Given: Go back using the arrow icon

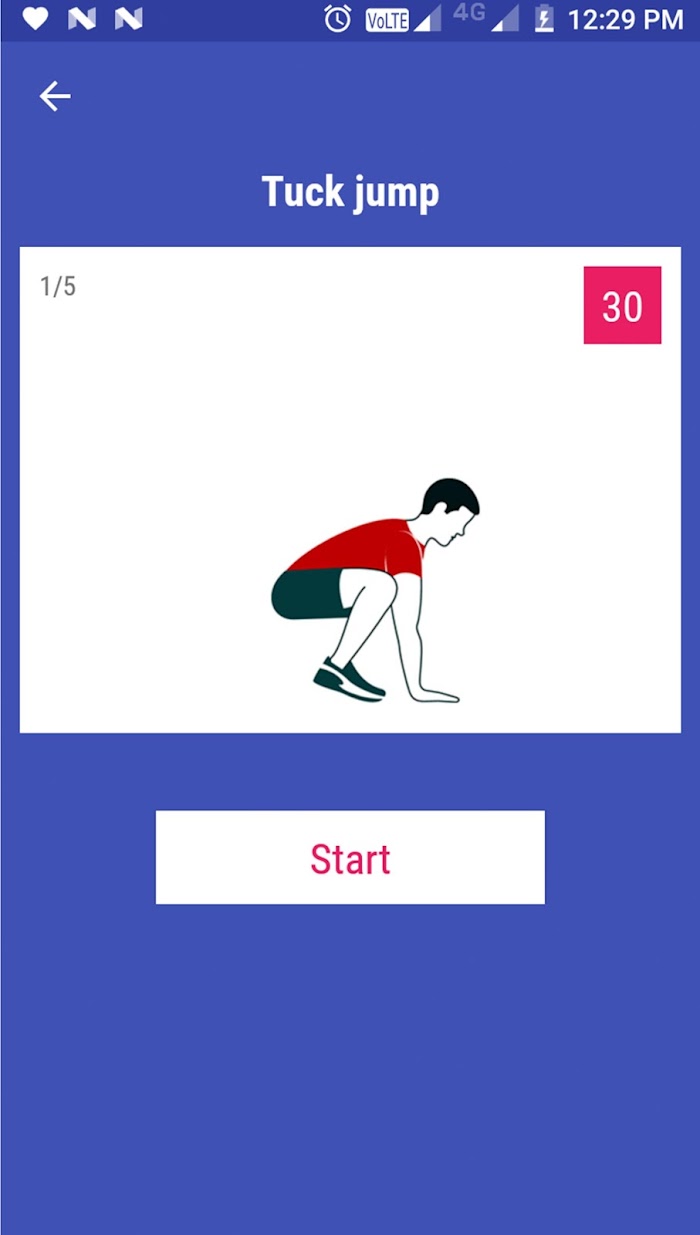Looking at the screenshot, I should [x=55, y=96].
